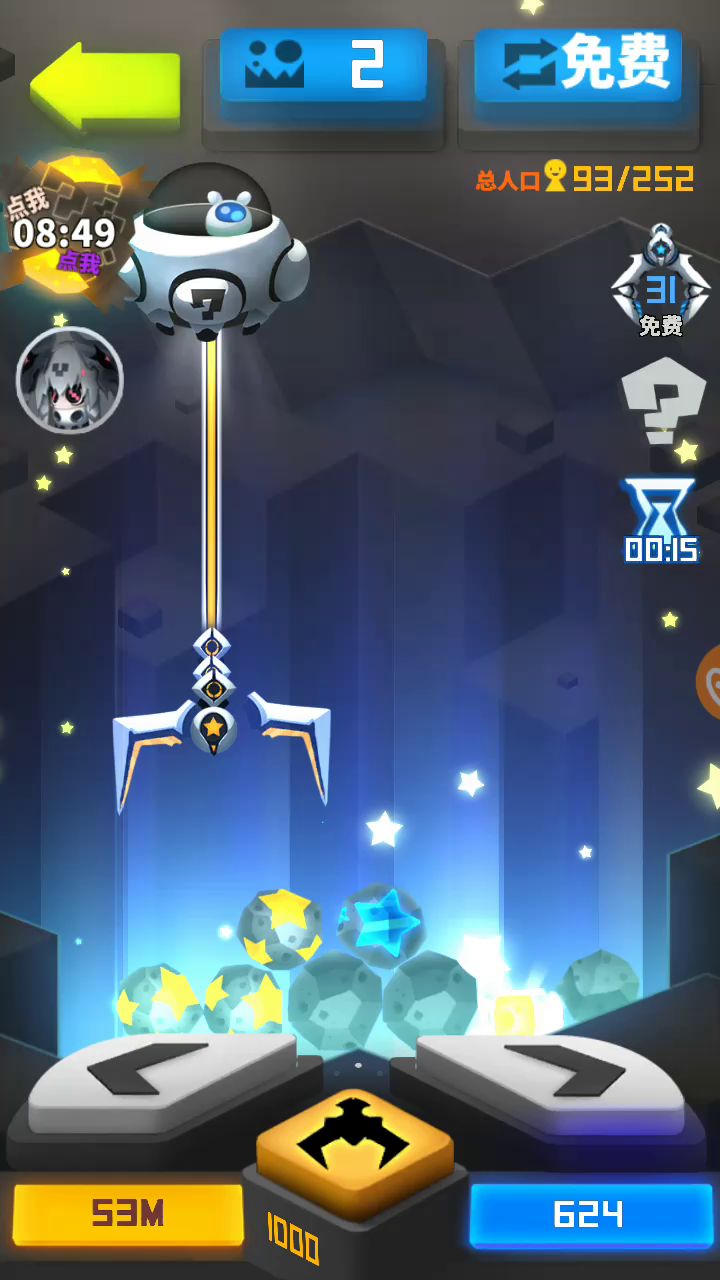Open the character avatar portrait
The height and width of the screenshot is (1280, 720).
(x=70, y=379)
